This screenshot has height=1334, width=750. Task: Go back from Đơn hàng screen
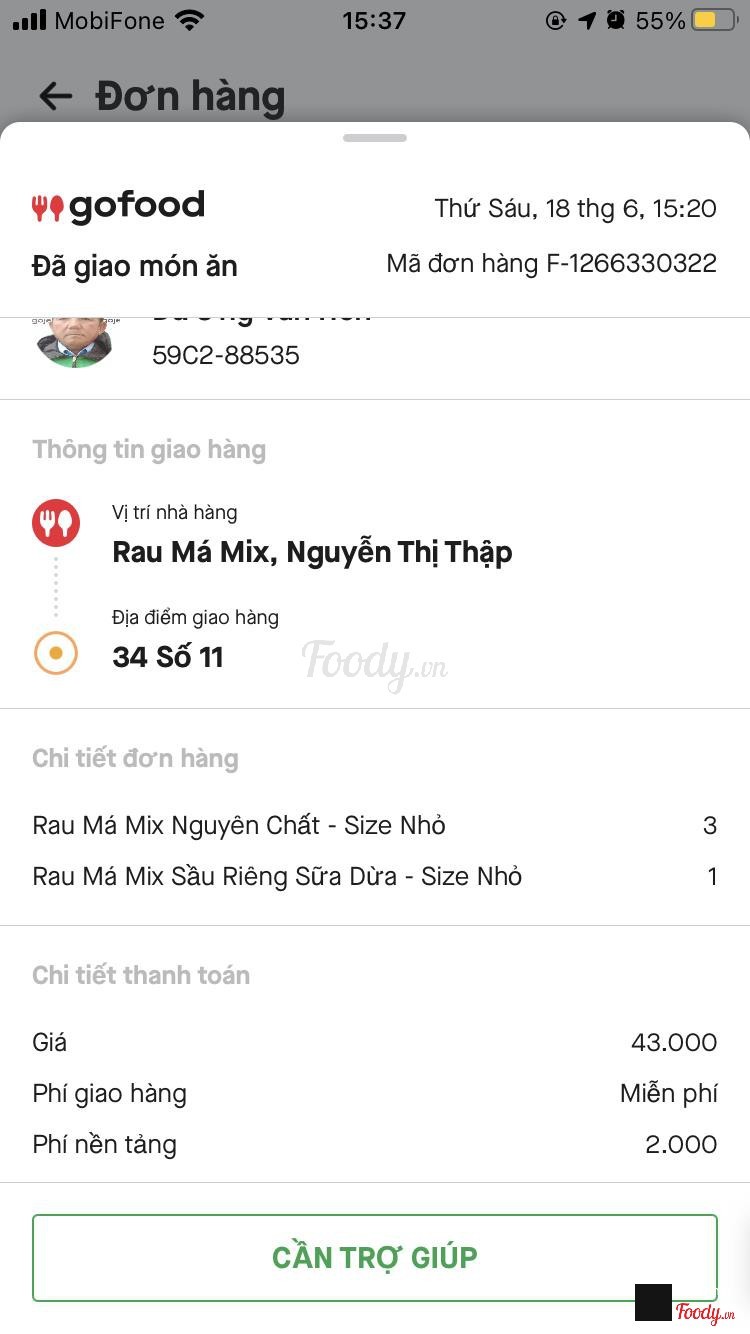click(x=56, y=96)
